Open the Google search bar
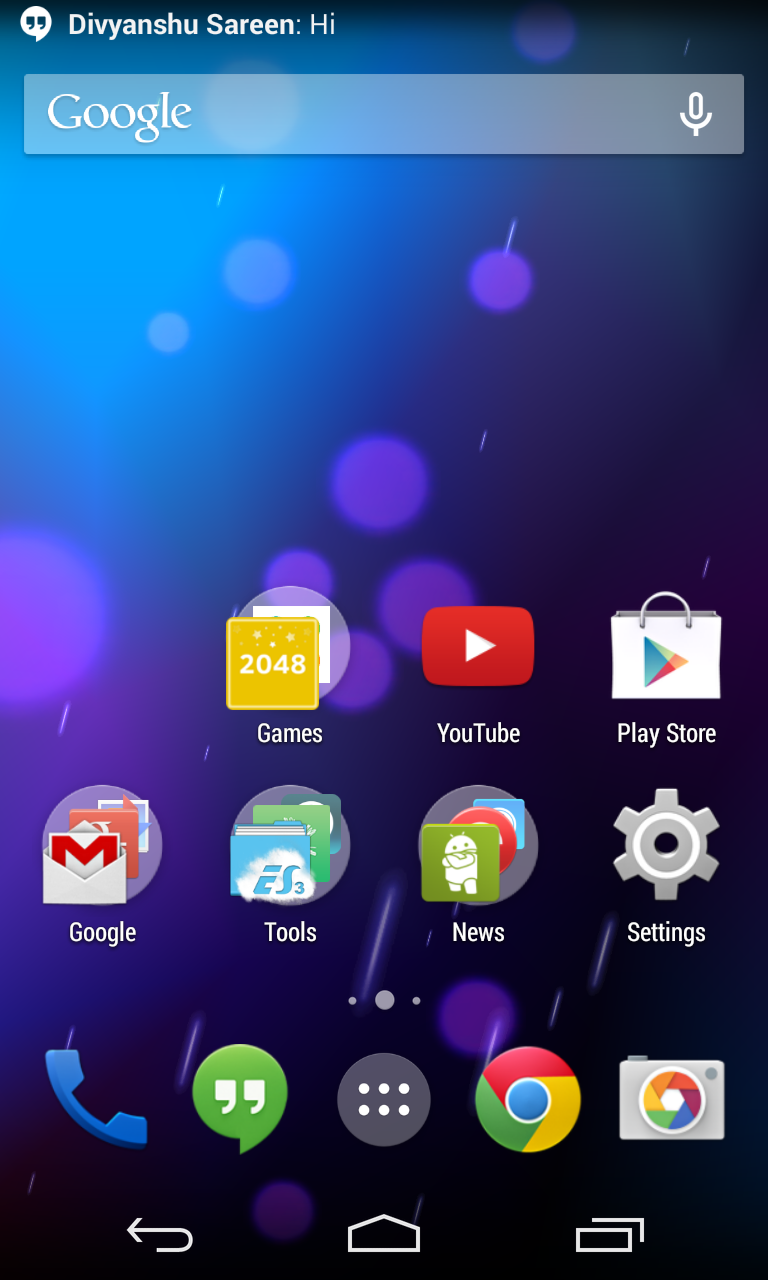The height and width of the screenshot is (1280, 768). 384,114
